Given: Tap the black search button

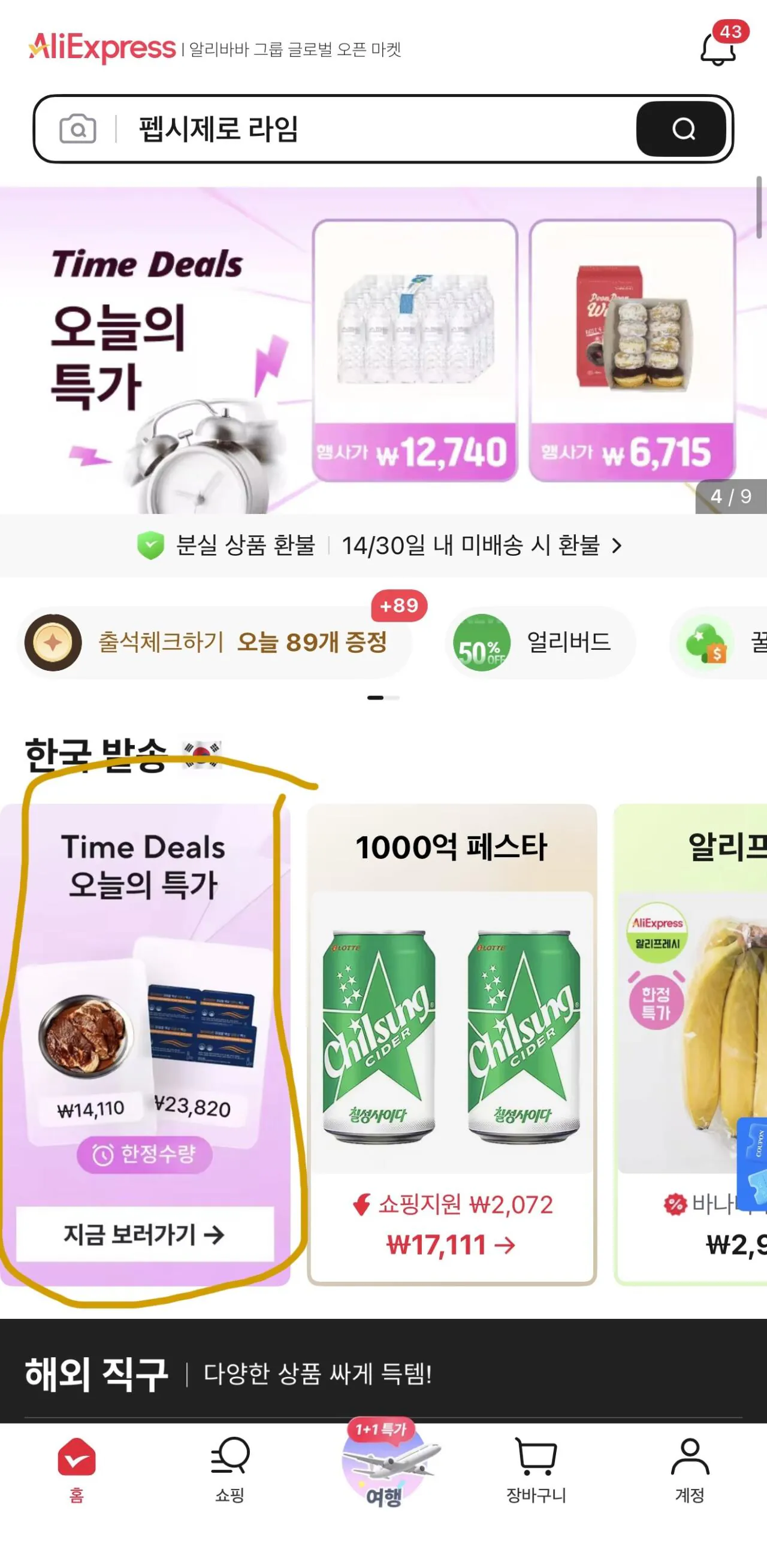Looking at the screenshot, I should click(x=682, y=129).
